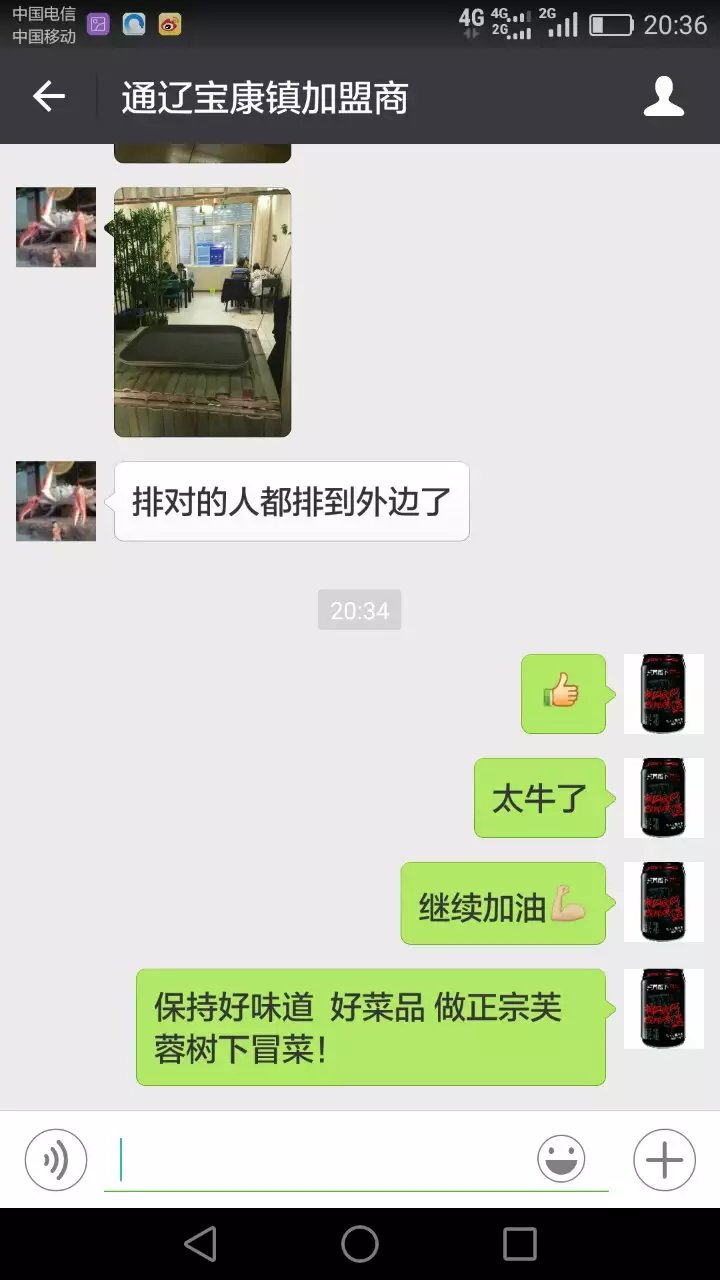Screen dimensions: 720x1280
Task: Tap the sender avatar beside 排对的人都排到外边了
Action: coord(56,501)
